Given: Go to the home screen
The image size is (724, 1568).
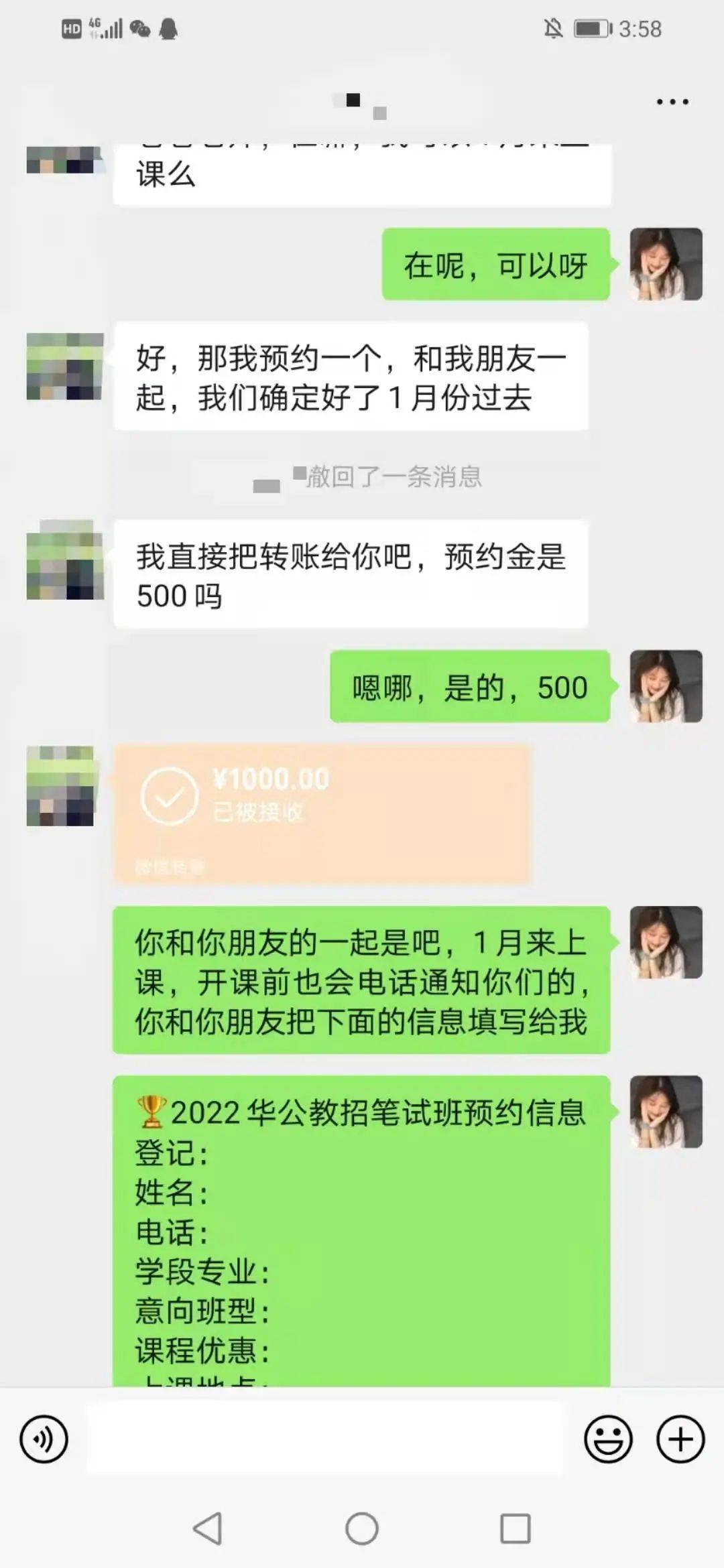Looking at the screenshot, I should (x=362, y=1528).
